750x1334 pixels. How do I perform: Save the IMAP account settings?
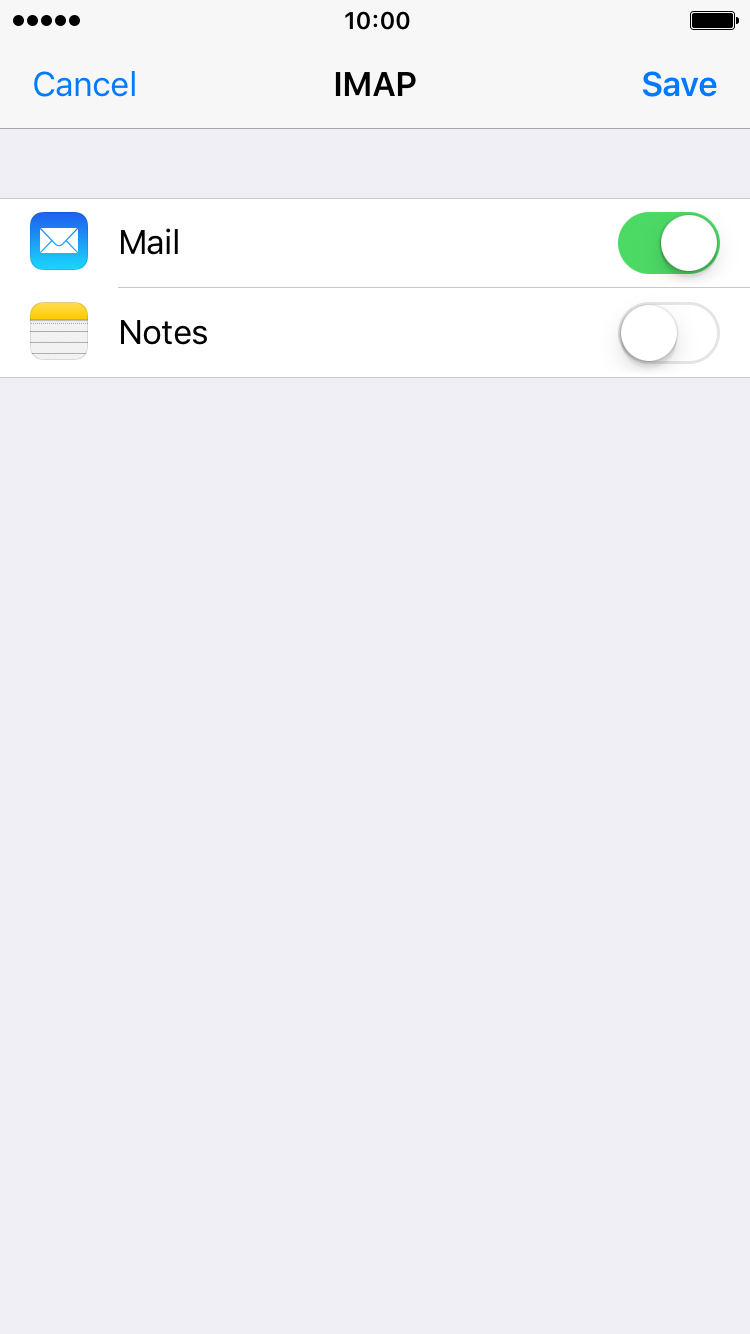point(679,84)
